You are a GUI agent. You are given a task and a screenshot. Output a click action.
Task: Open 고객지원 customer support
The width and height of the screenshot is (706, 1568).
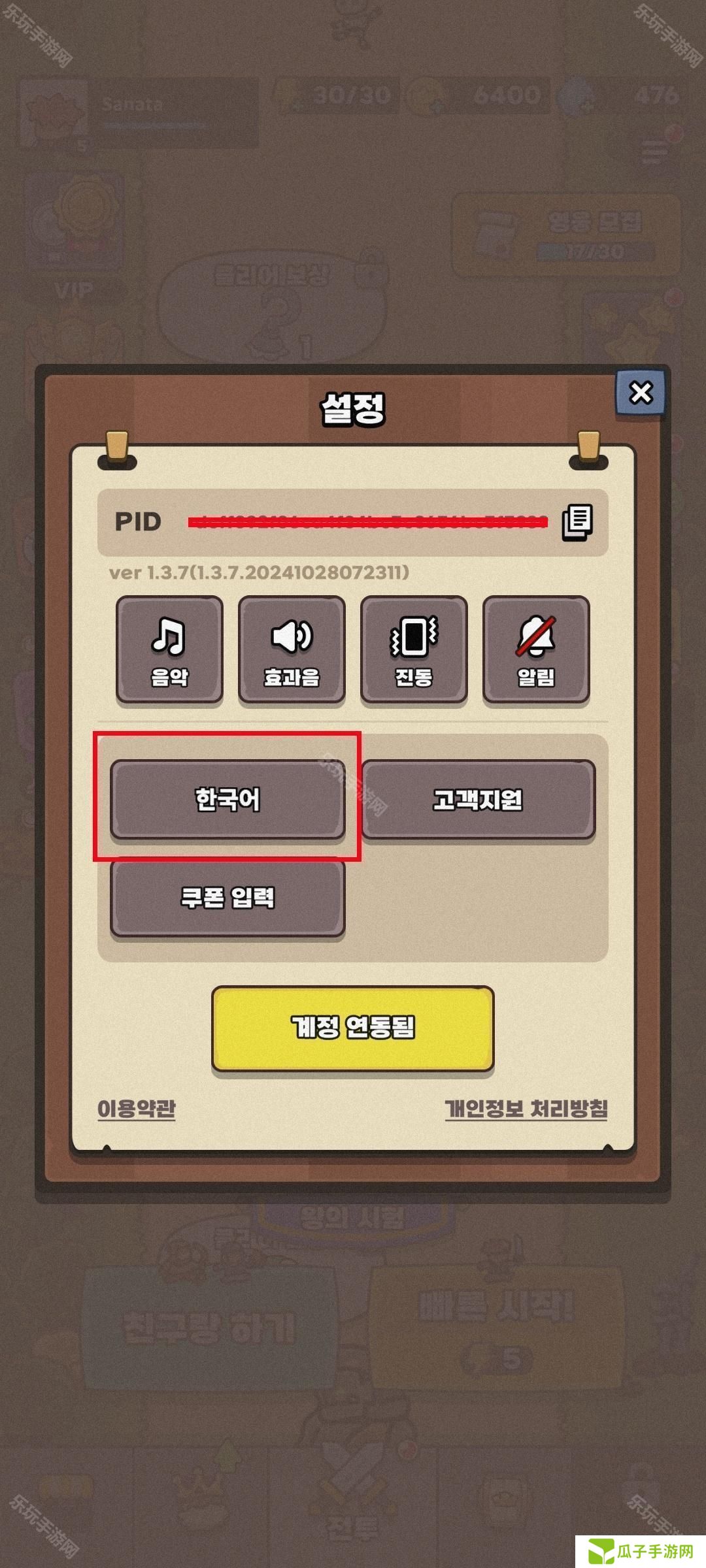tap(478, 799)
